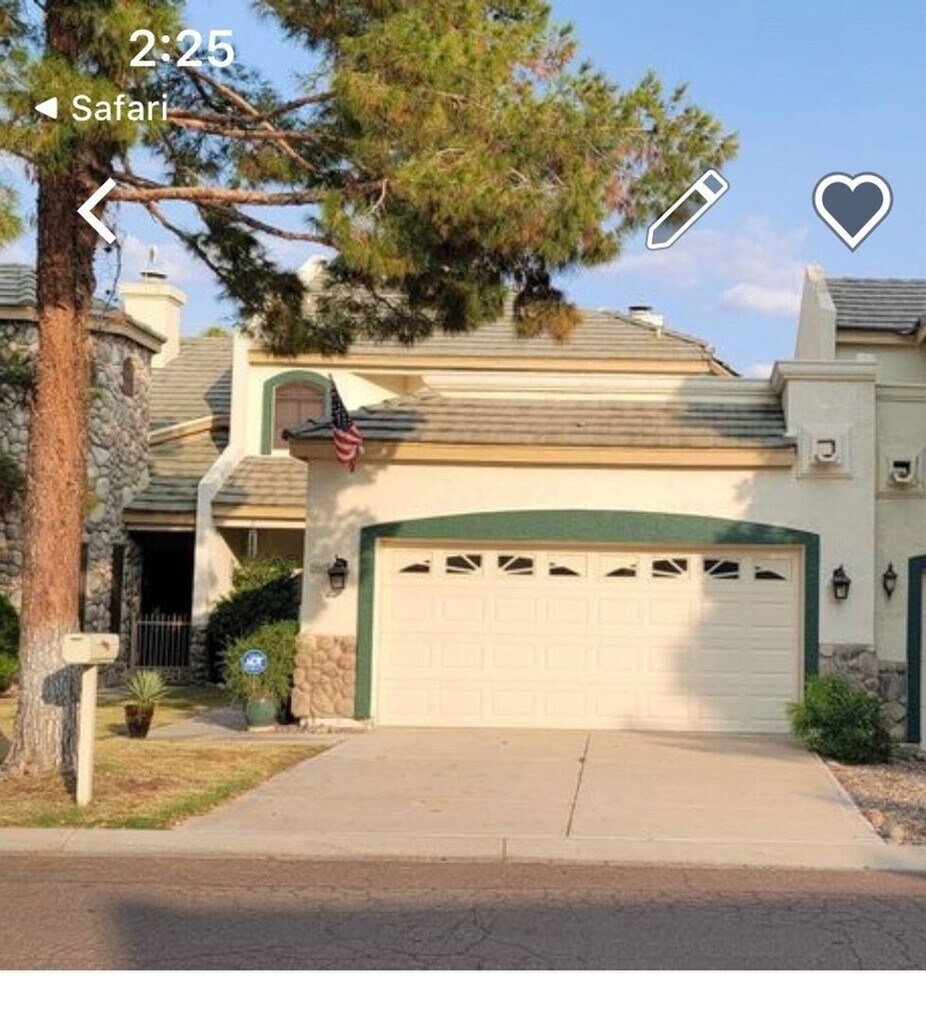Viewport: 926px width, 1024px height.
Task: Open the house photo in full view
Action: [x=463, y=560]
